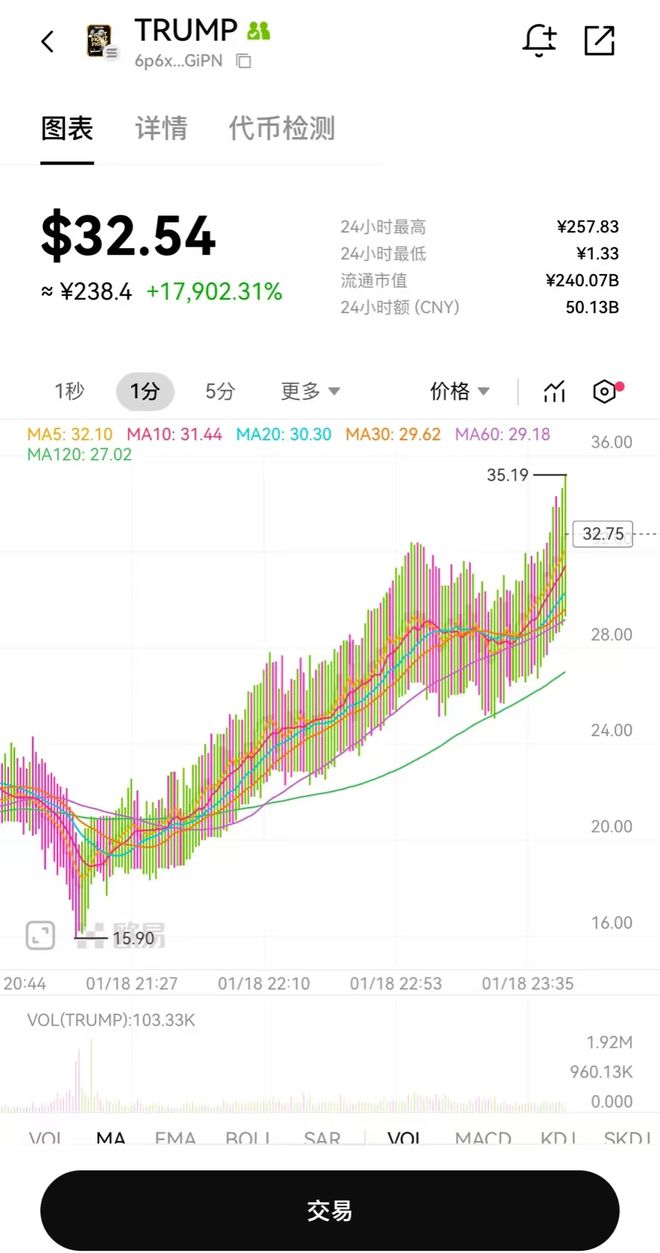Select the 1秒 chart interval

(69, 391)
